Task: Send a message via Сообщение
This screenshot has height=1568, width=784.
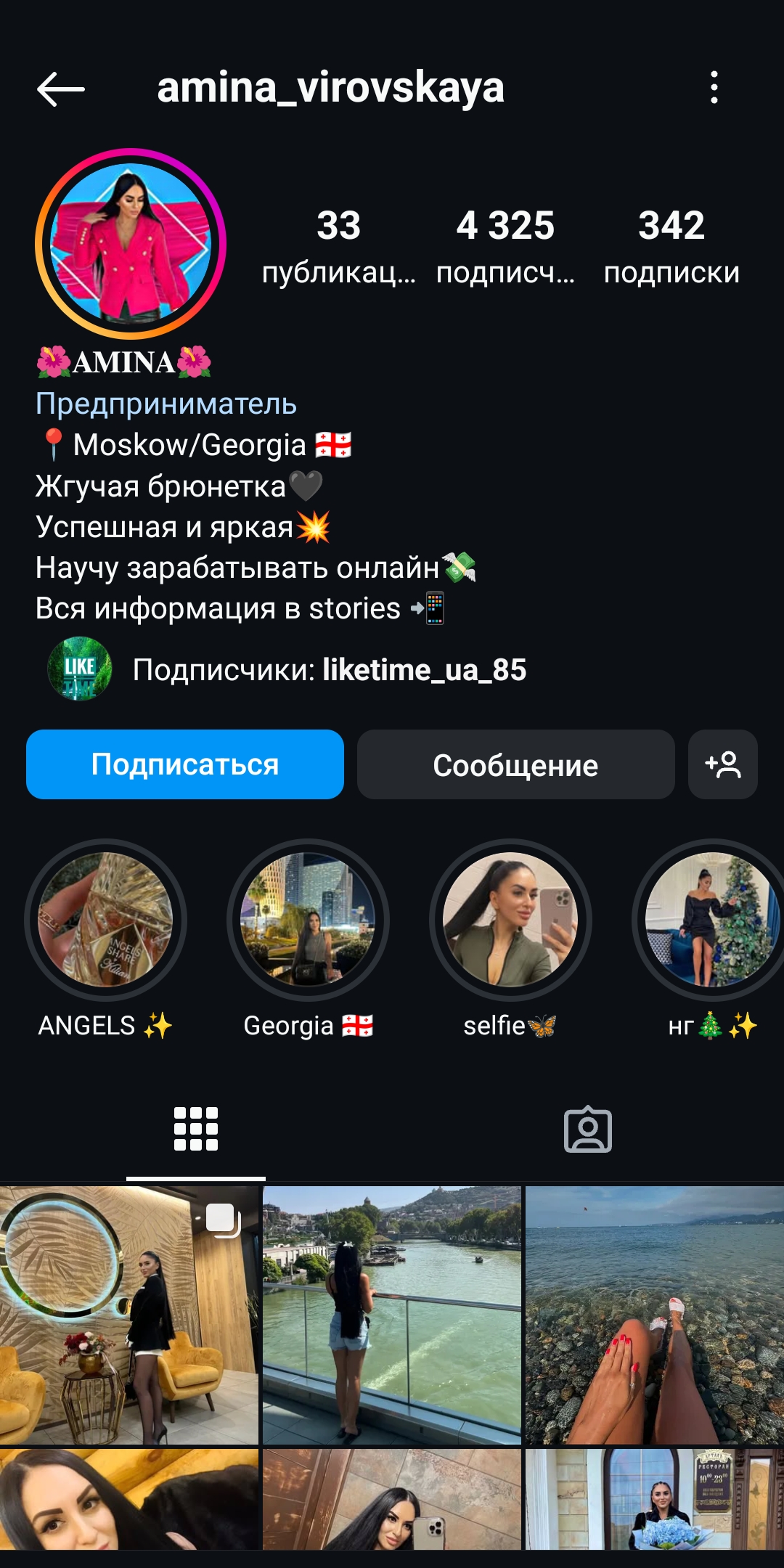Action: pos(515,764)
